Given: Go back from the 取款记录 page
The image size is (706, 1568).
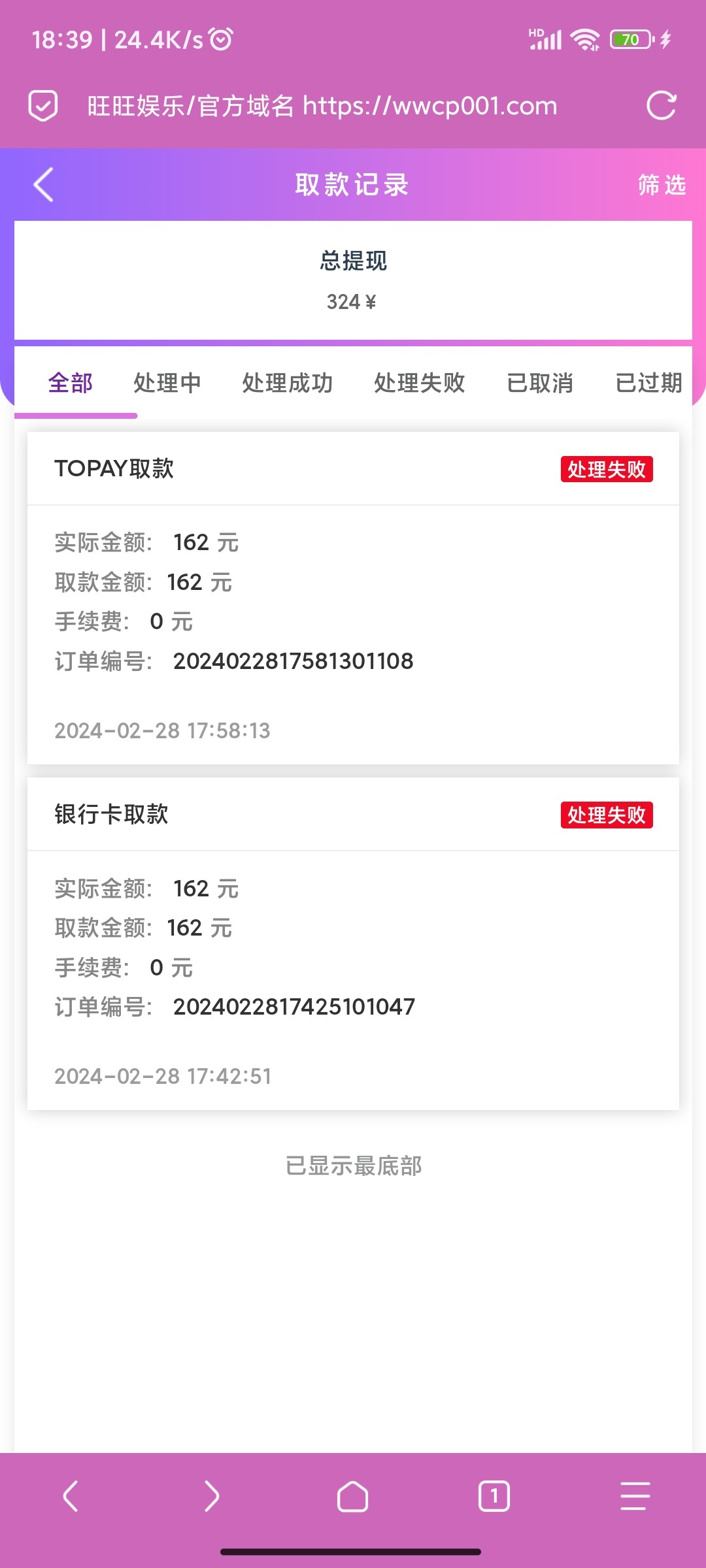Looking at the screenshot, I should [43, 185].
